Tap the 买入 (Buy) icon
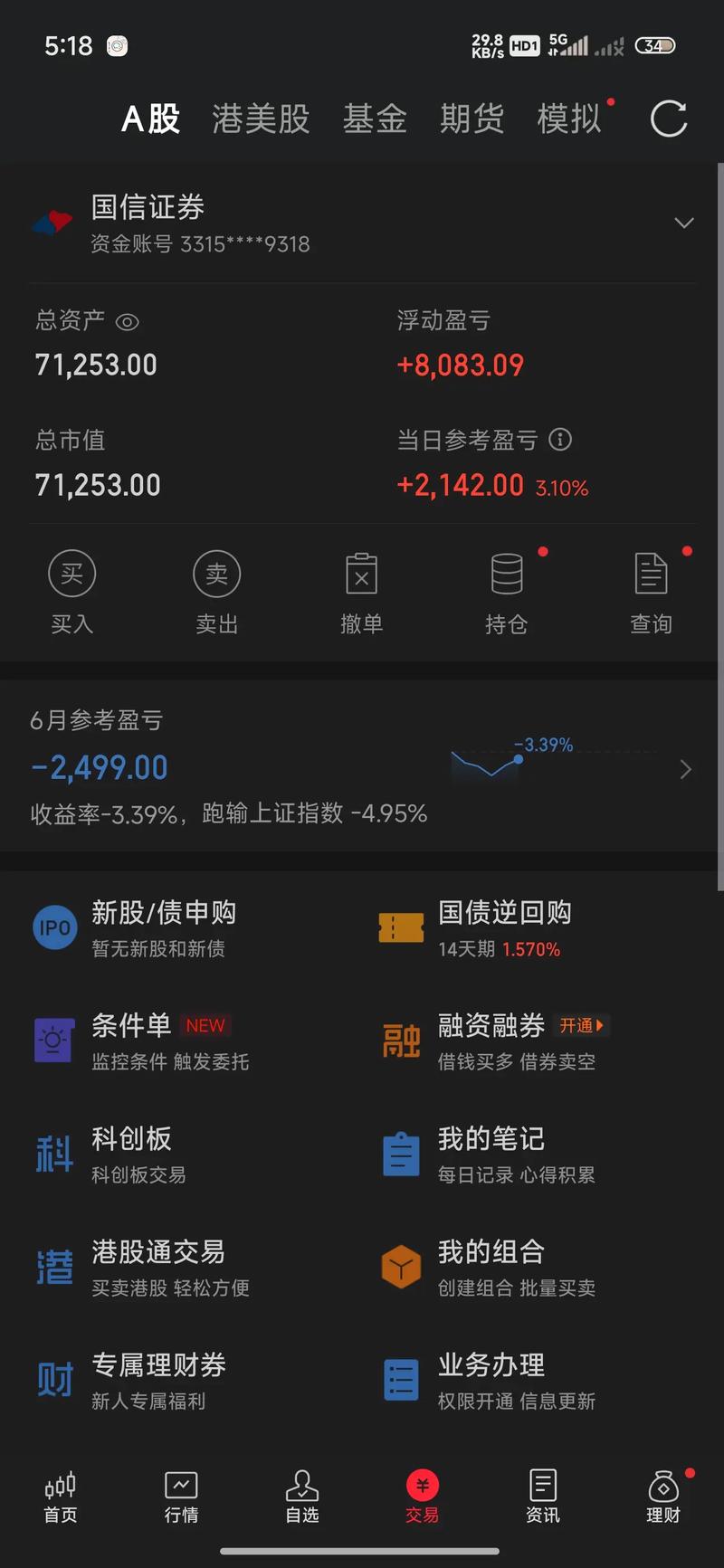Screen dimensions: 724x1568 [71, 573]
